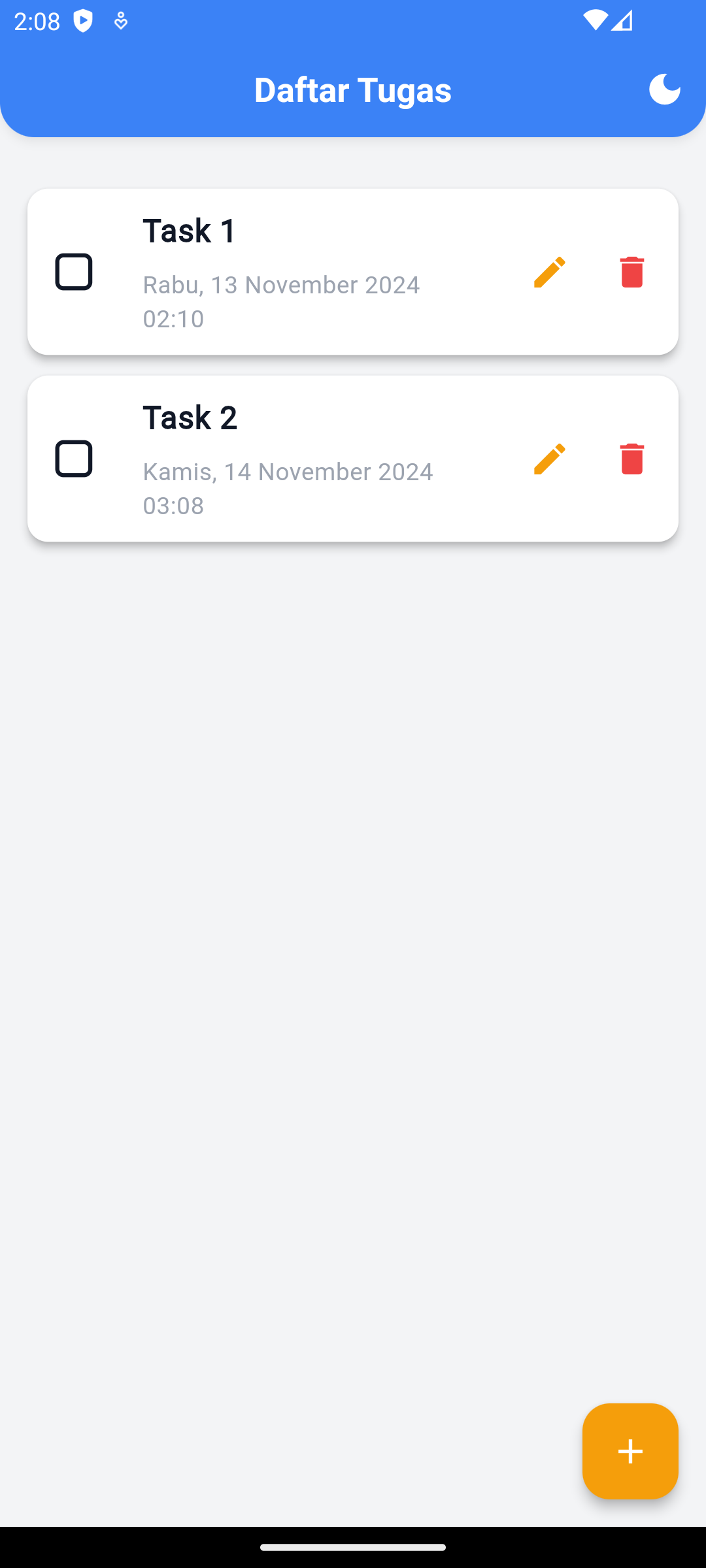Check the box for Task 1
Image resolution: width=706 pixels, height=1568 pixels.
pyautogui.click(x=74, y=272)
